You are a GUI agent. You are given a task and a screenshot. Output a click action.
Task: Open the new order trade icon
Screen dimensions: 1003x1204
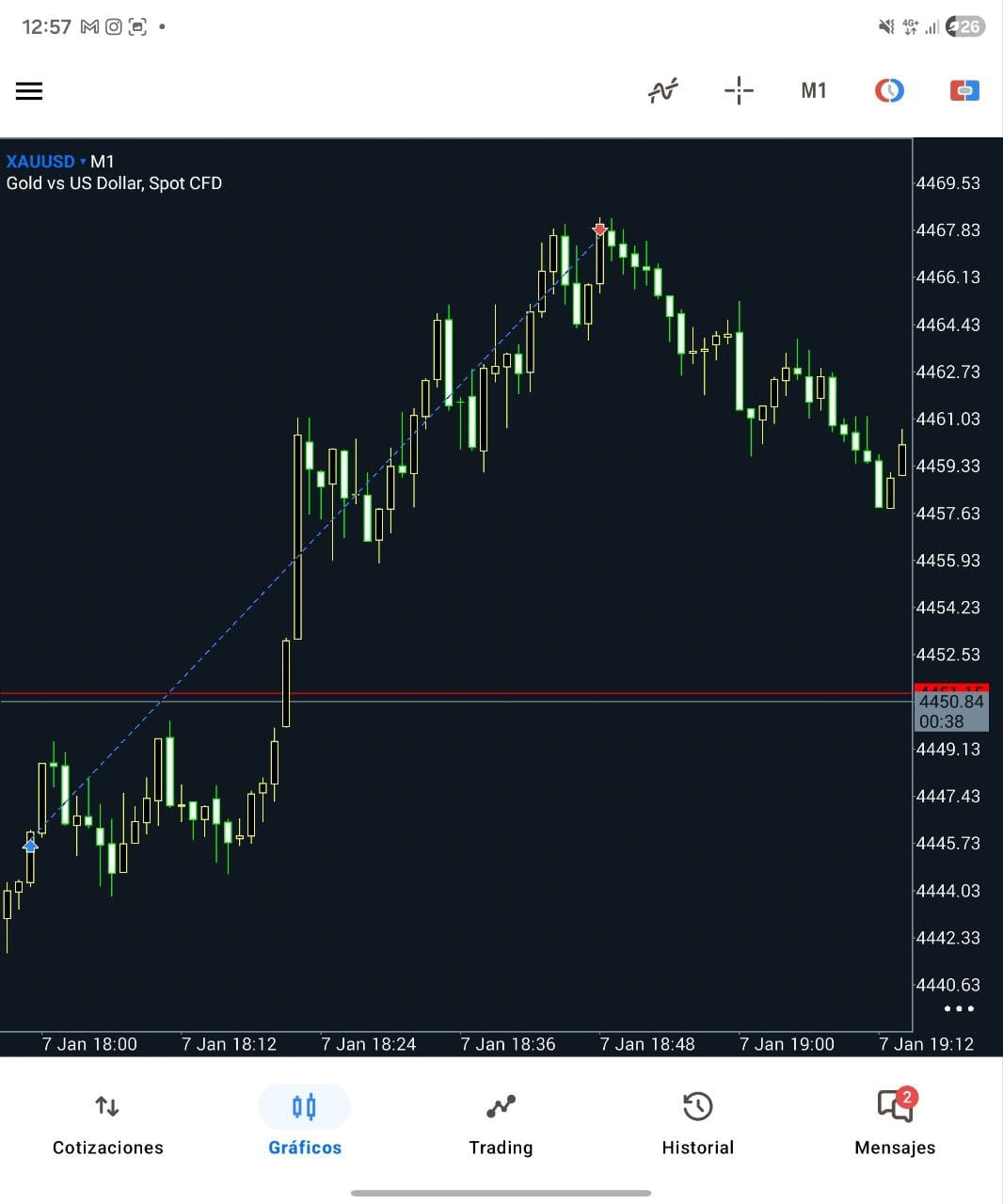tap(964, 91)
